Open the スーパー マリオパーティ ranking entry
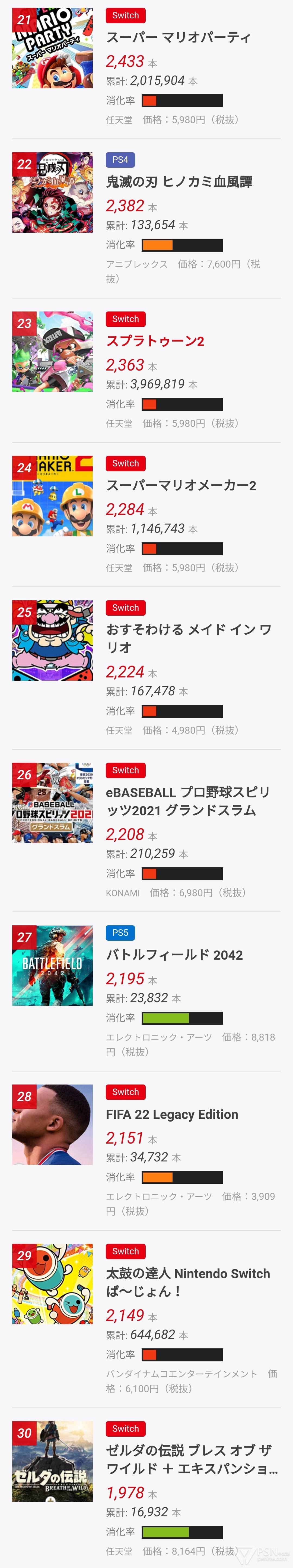 pyautogui.click(x=178, y=38)
